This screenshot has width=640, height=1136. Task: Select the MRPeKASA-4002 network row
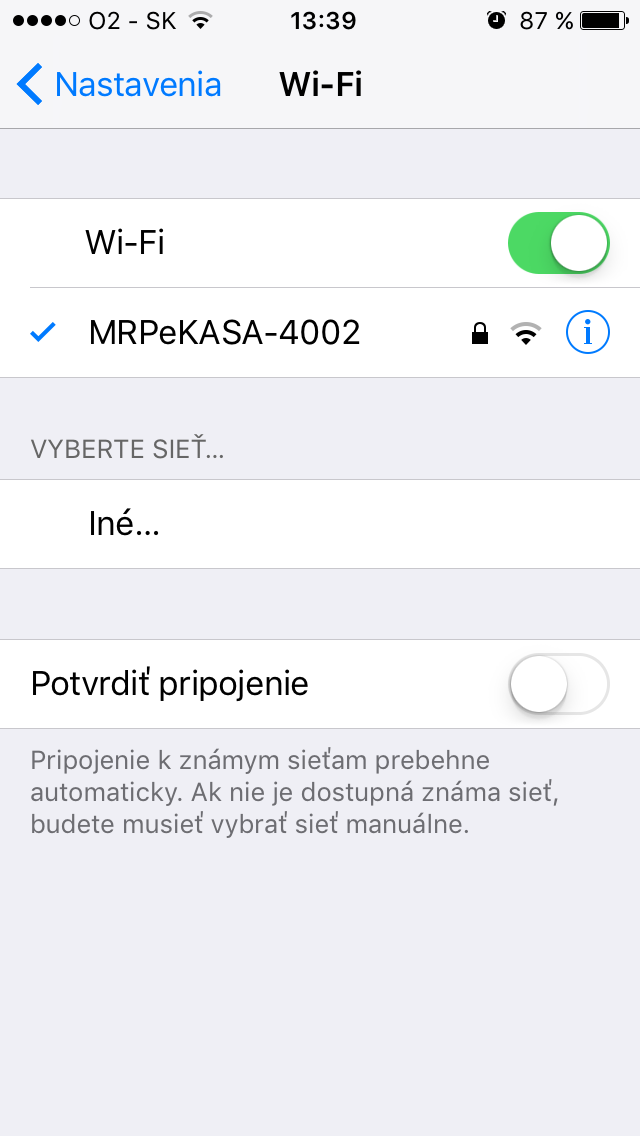[320, 333]
